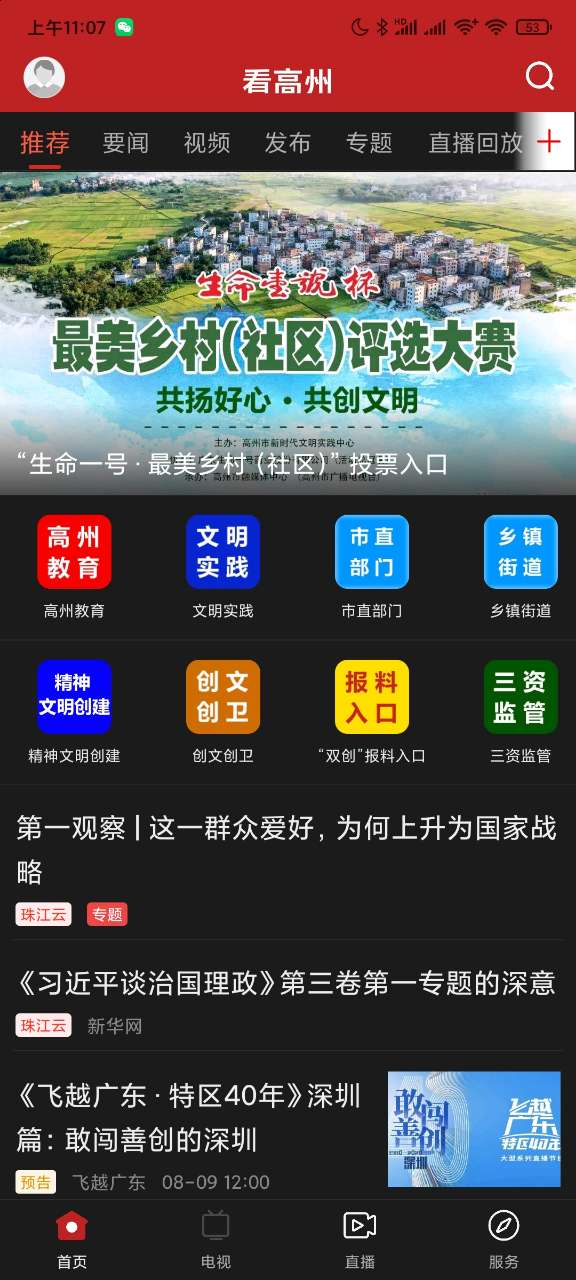Open the profile avatar
The height and width of the screenshot is (1280, 576).
point(44,78)
